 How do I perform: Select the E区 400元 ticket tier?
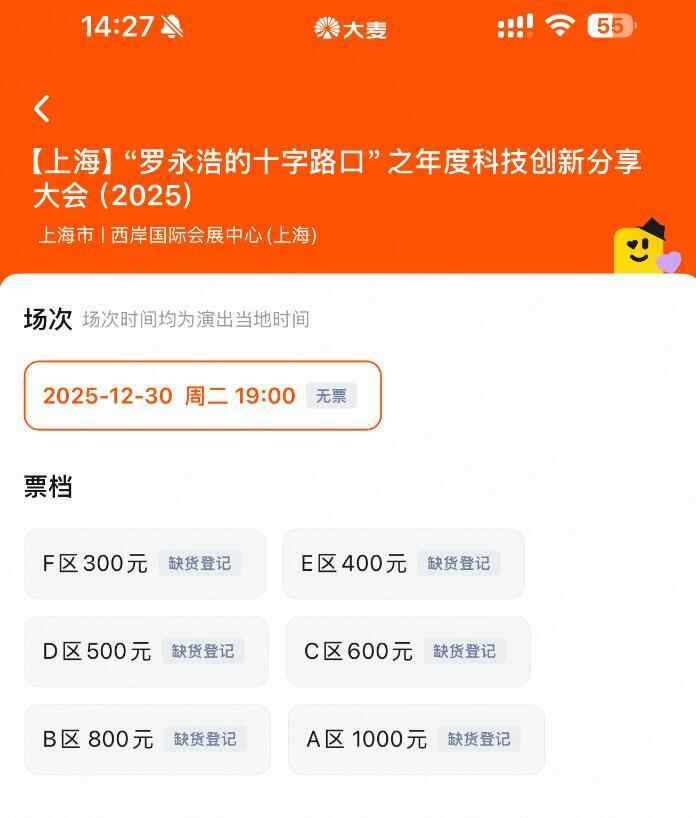[403, 564]
